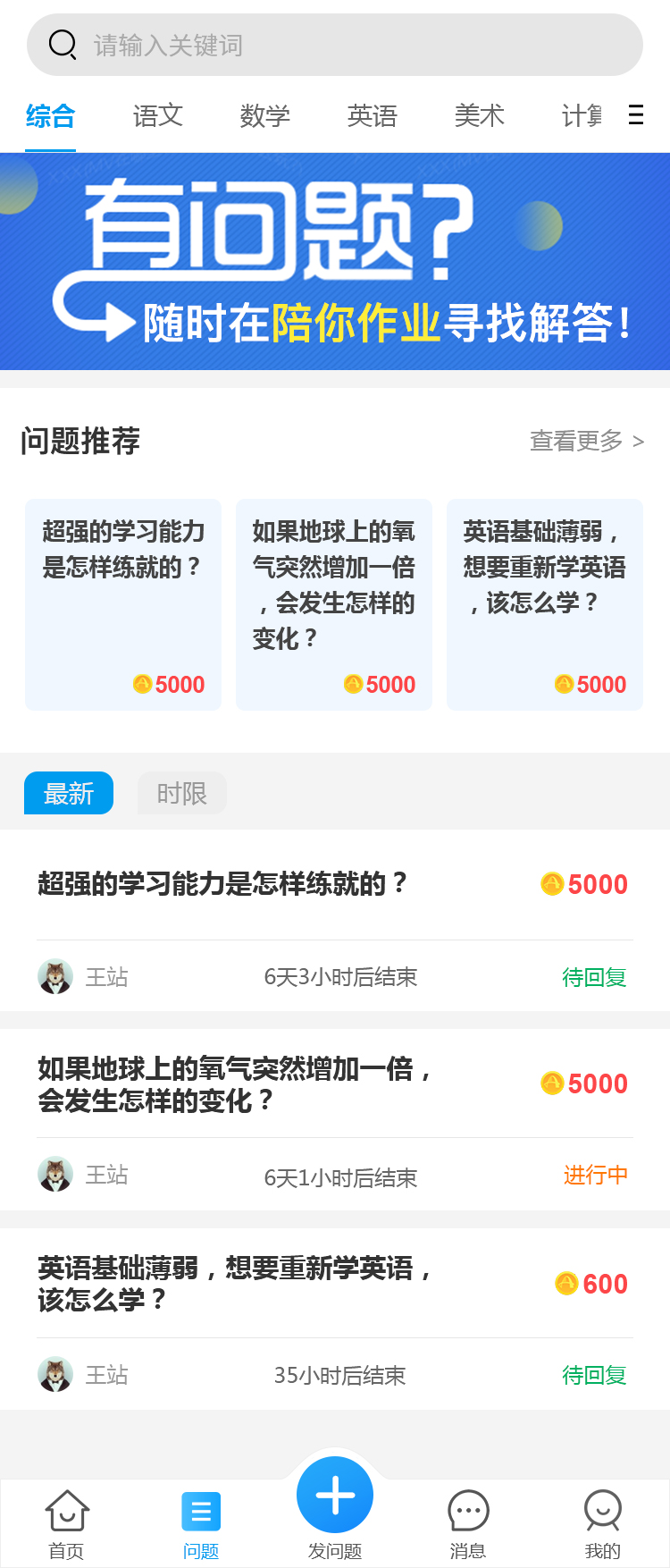Tap 查看更多 to see more questions
Screen dimensions: 670x1568
point(586,441)
